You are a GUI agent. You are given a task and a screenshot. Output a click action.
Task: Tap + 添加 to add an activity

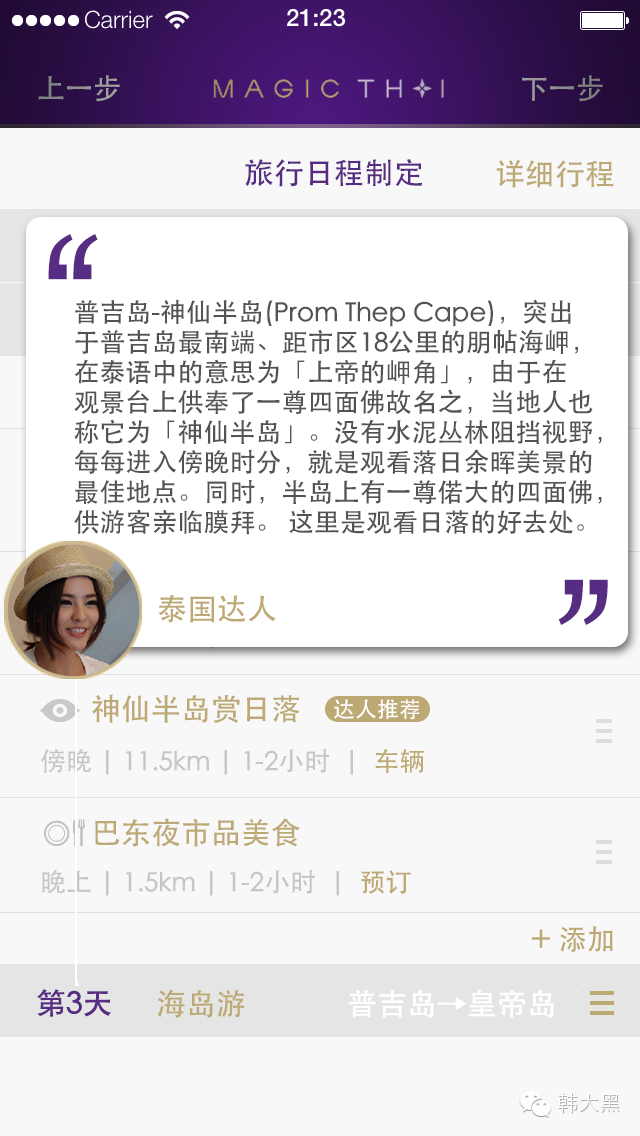click(571, 940)
